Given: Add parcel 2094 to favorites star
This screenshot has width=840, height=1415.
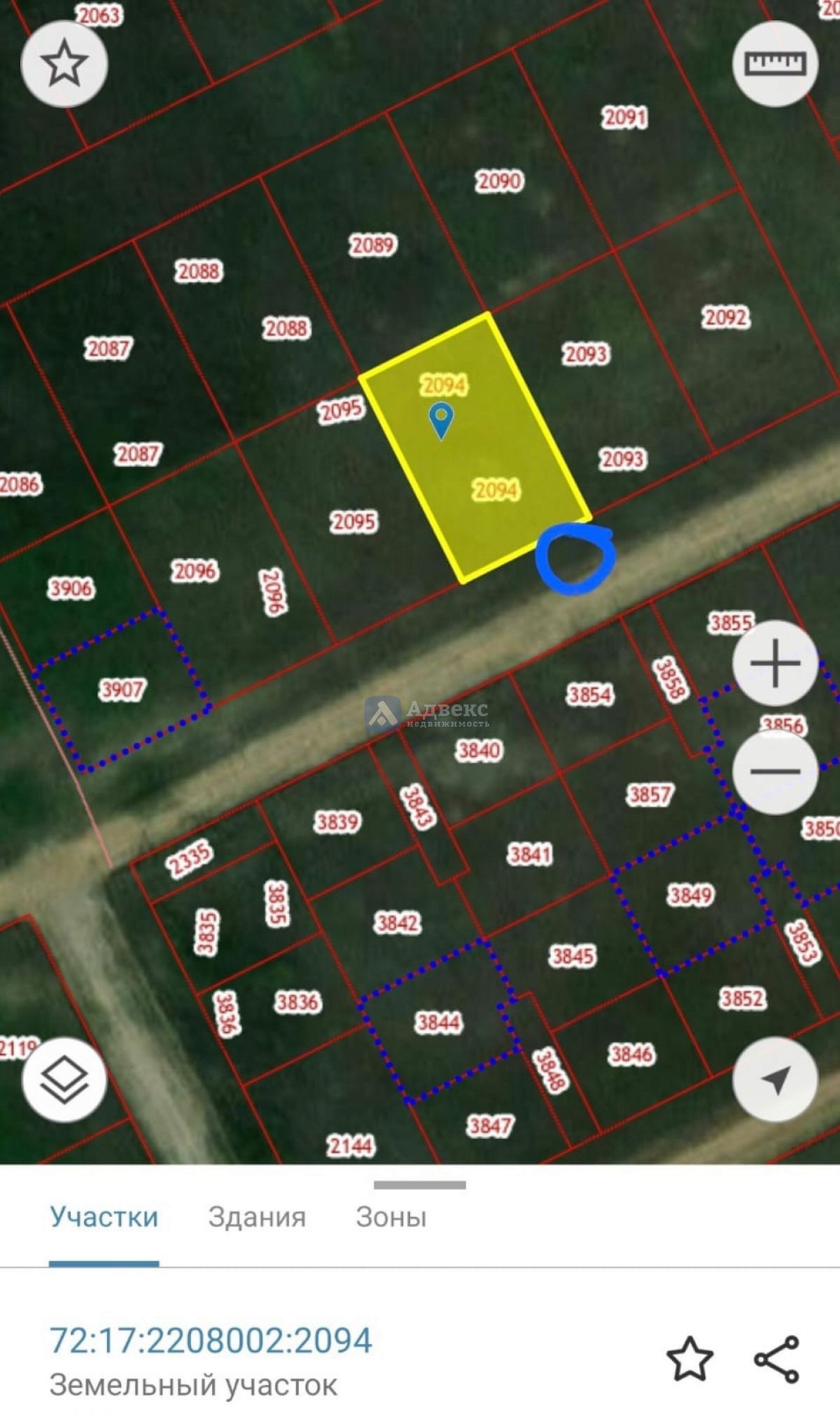Looking at the screenshot, I should 689,1359.
